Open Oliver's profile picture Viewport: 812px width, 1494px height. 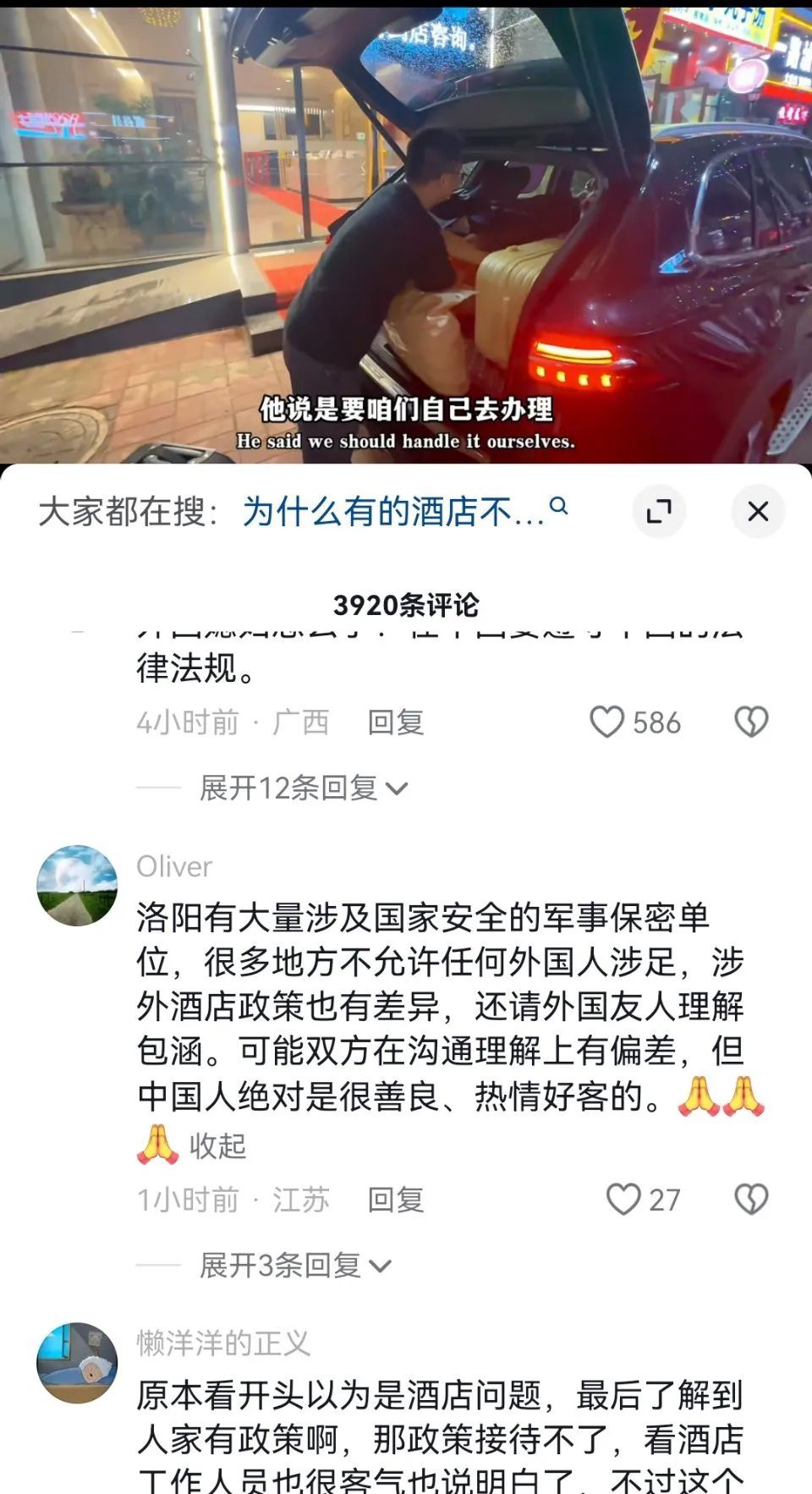pos(77,885)
